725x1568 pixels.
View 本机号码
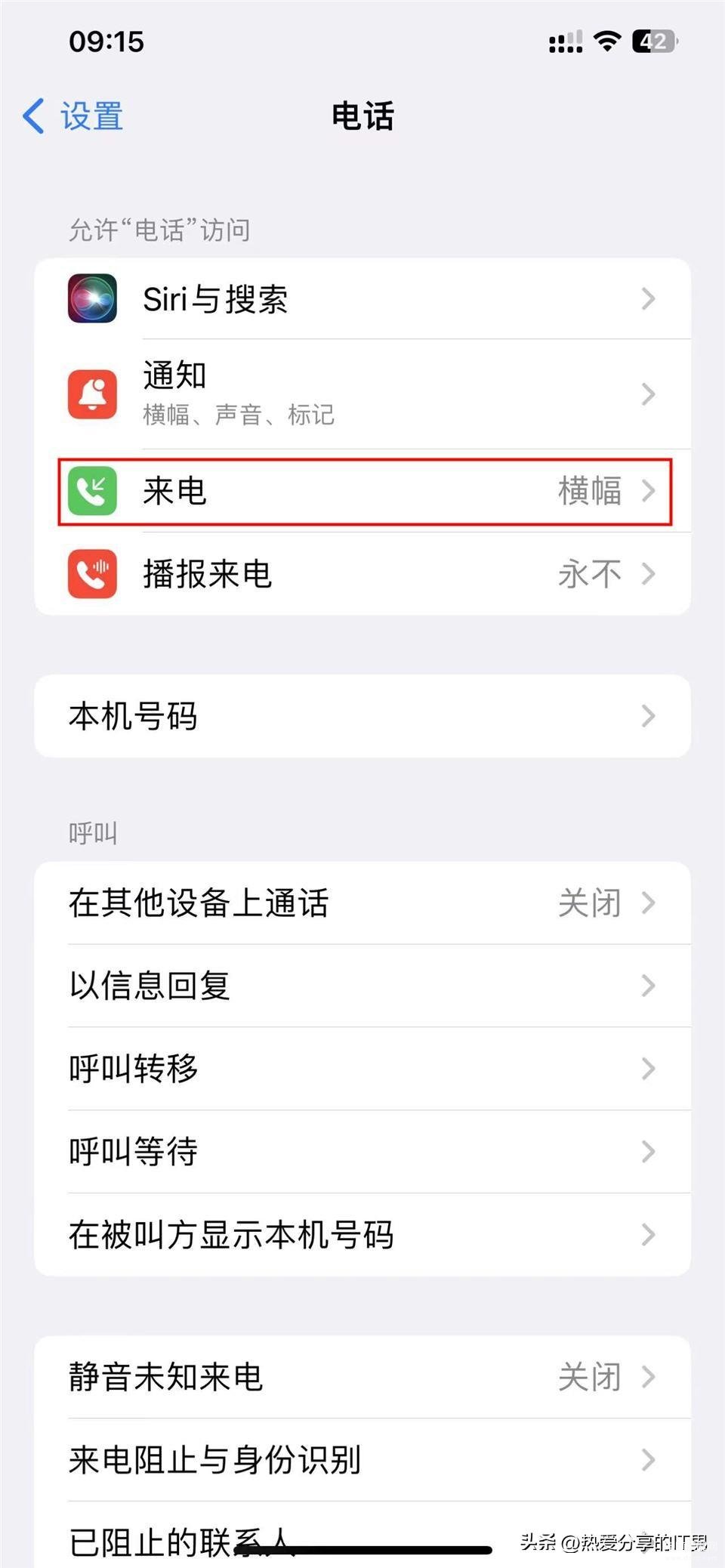[362, 716]
